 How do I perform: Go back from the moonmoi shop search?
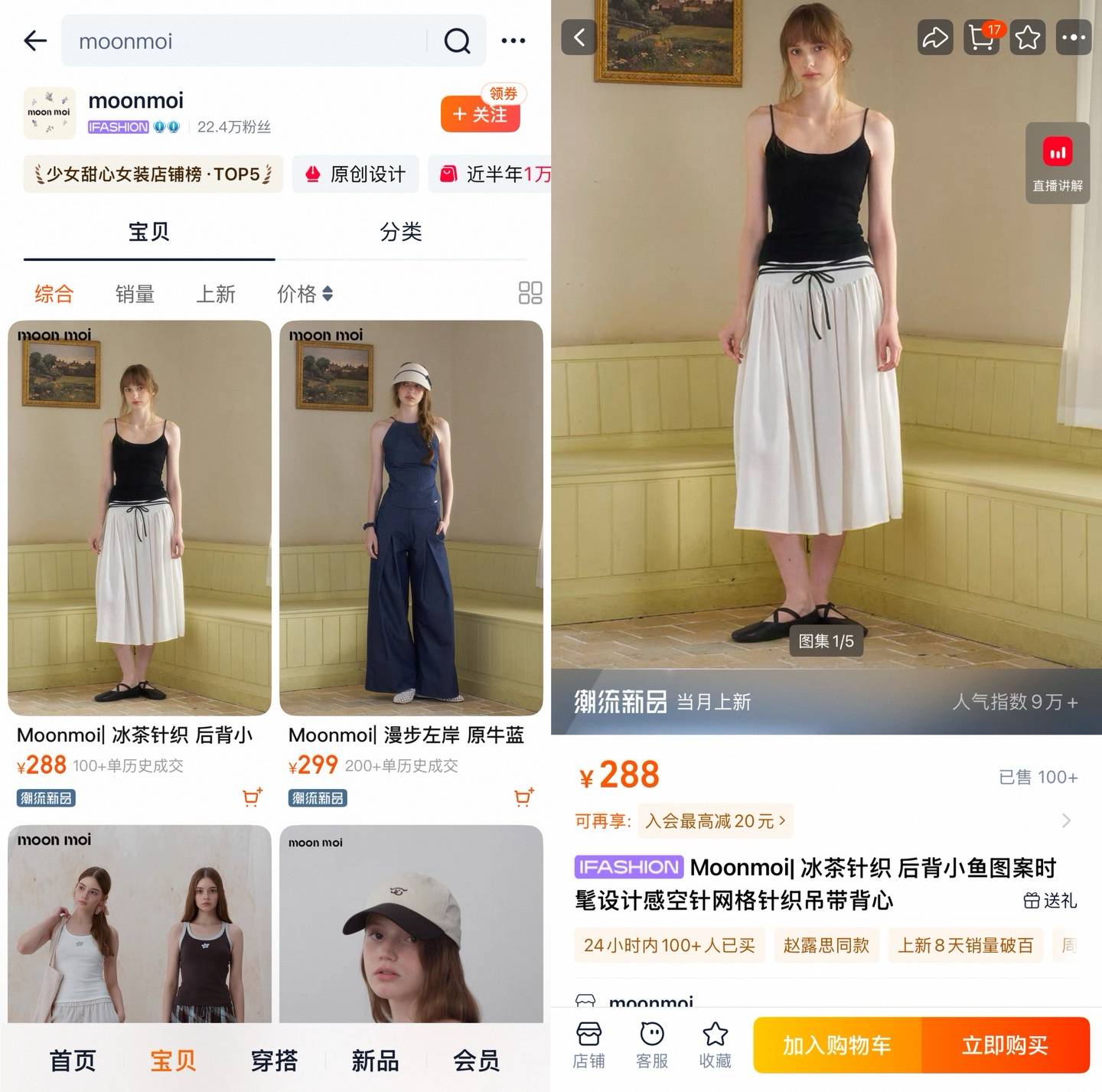[x=35, y=41]
